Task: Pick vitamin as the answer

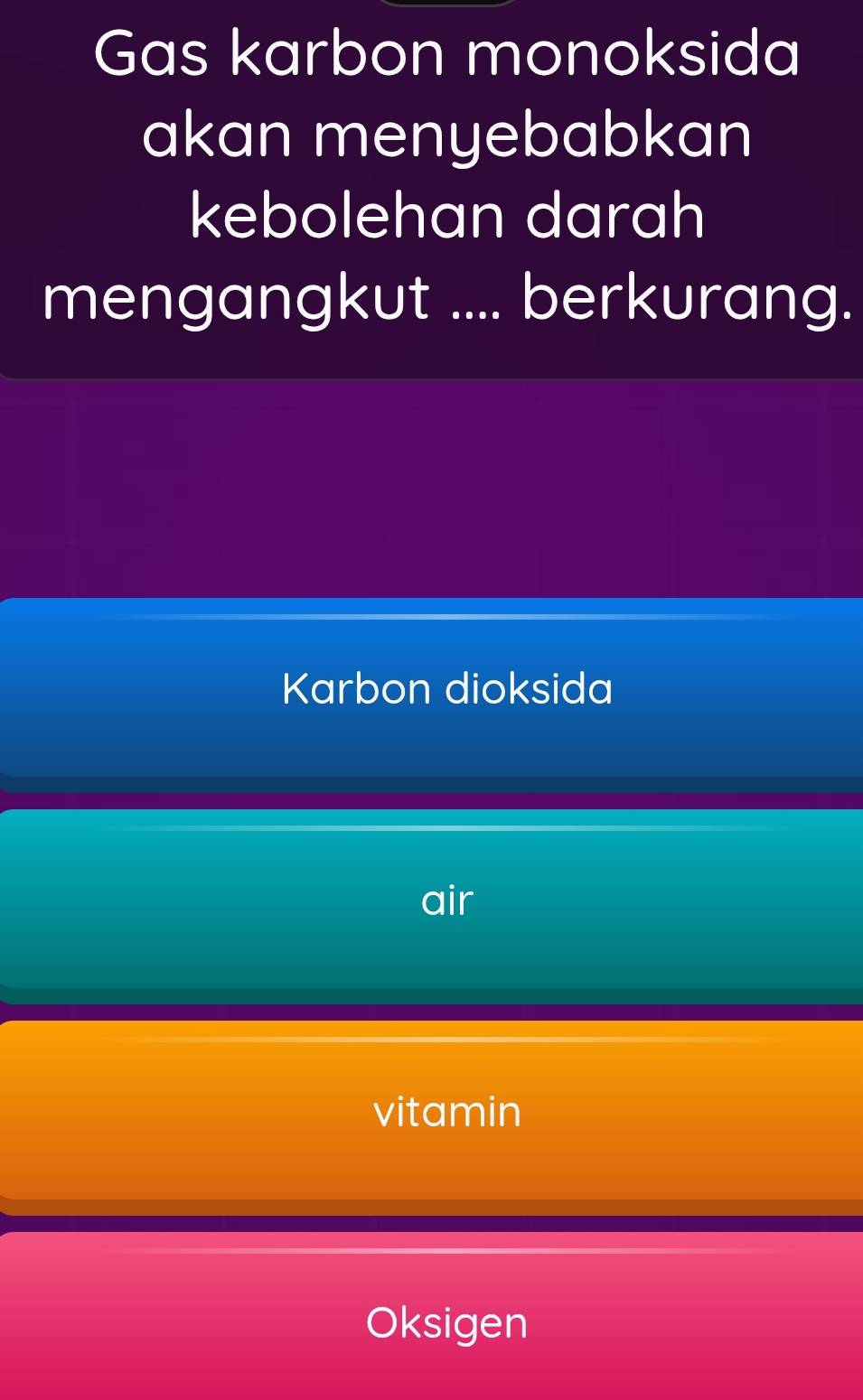Action: click(x=447, y=1113)
